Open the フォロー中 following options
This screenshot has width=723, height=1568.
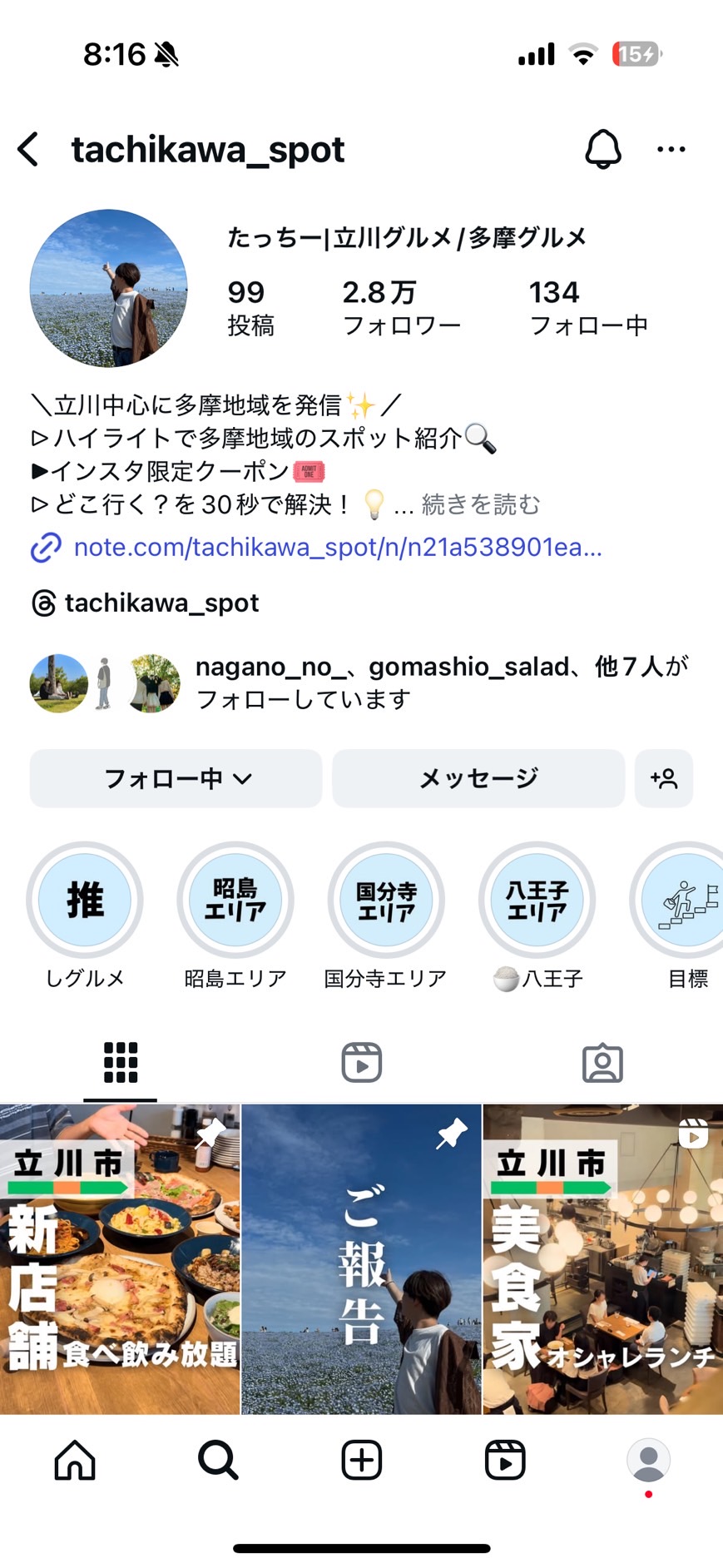click(176, 778)
